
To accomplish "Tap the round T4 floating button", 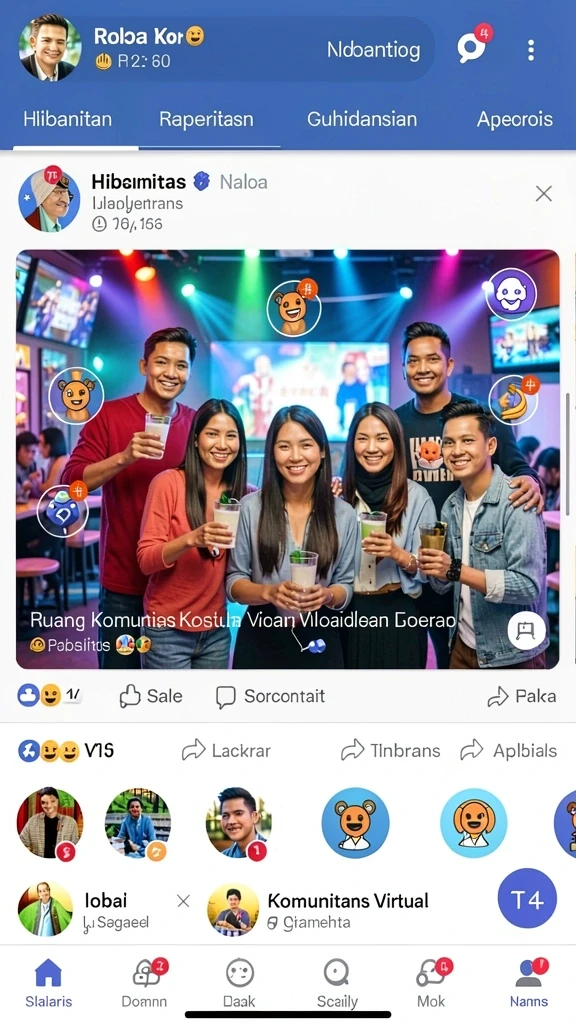I will point(527,899).
